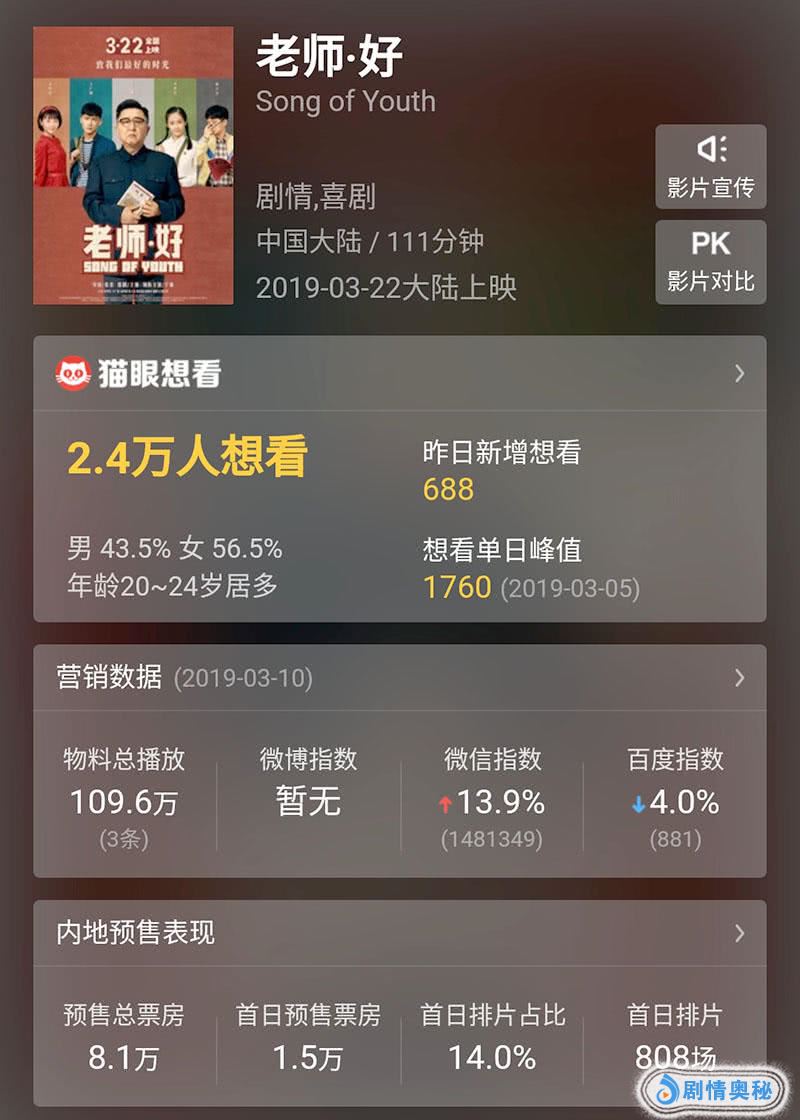Tap the 影片宣传 button
The image size is (800, 1120).
[710, 166]
